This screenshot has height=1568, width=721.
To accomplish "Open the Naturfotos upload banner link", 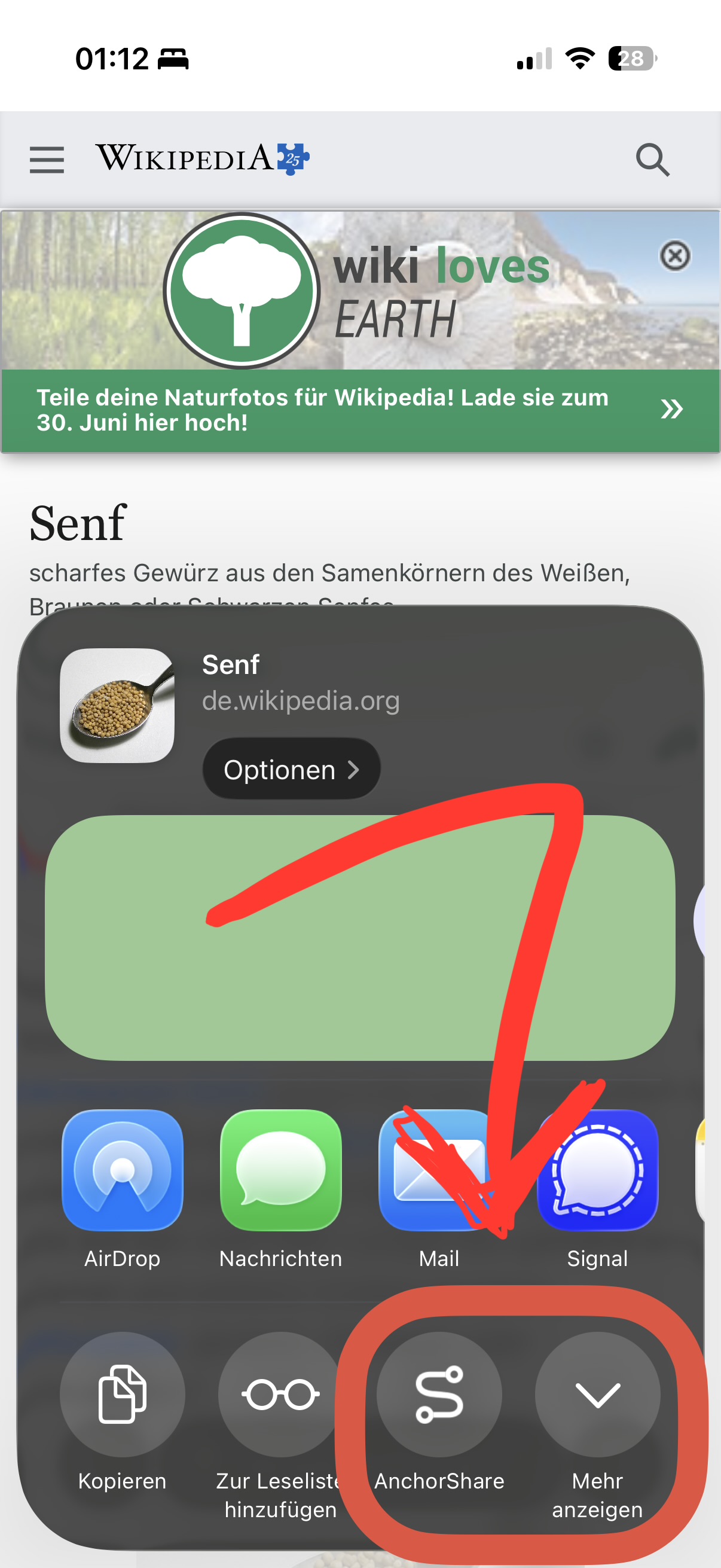I will coord(360,410).
